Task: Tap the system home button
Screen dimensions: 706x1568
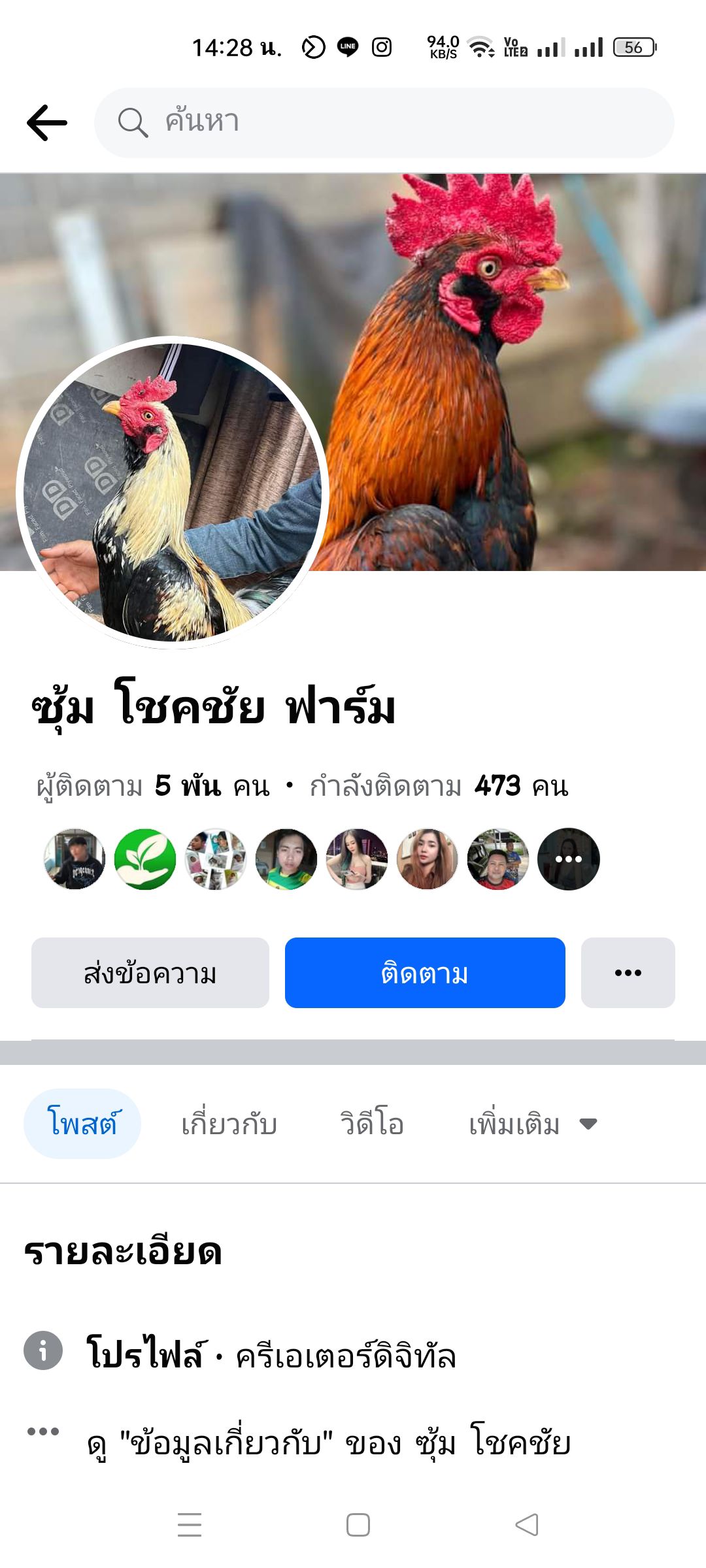Action: [358, 1525]
